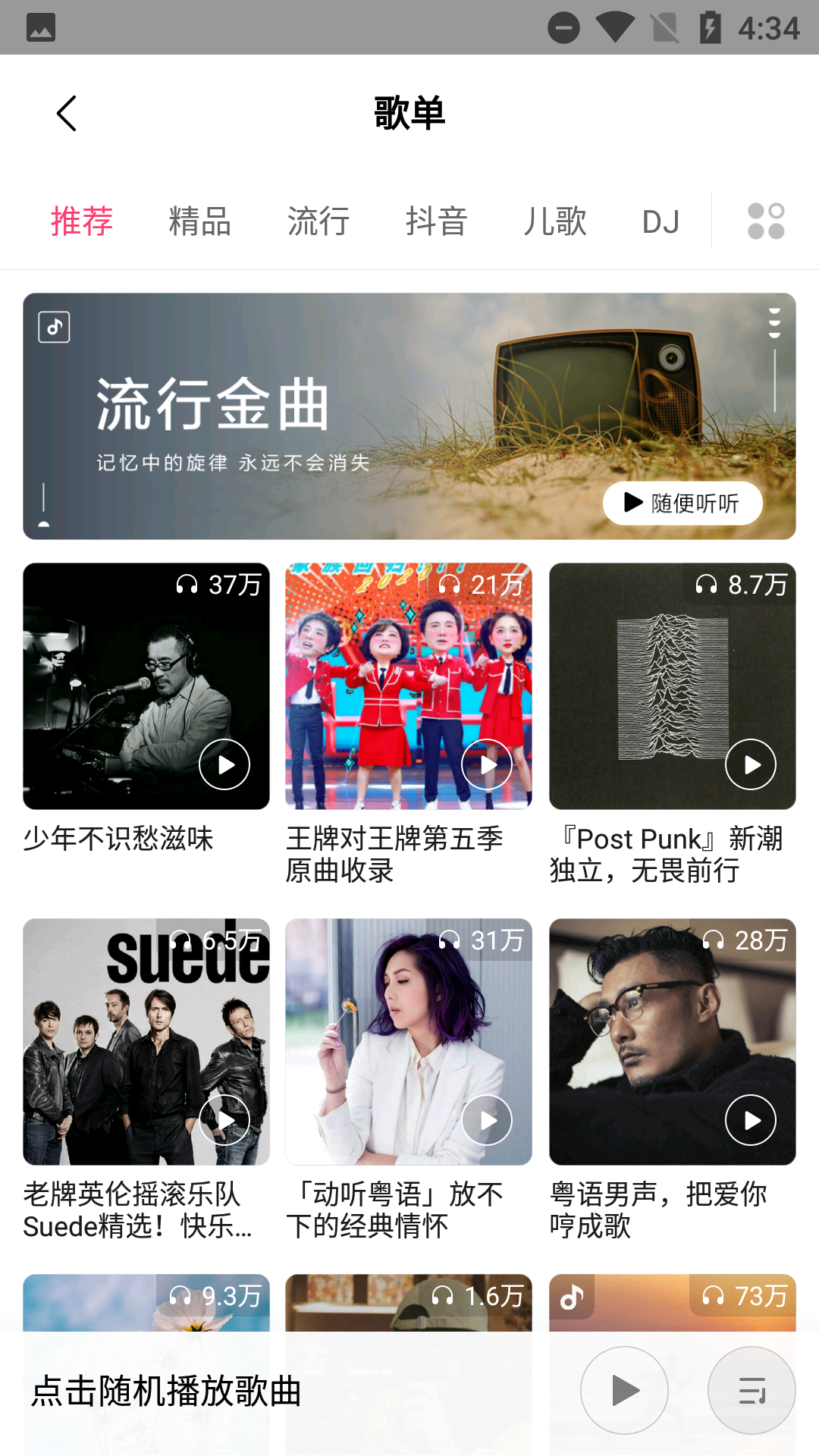The height and width of the screenshot is (1456, 819).
Task: Tap the music note badge on 流行金曲 banner
Action: pos(54,327)
